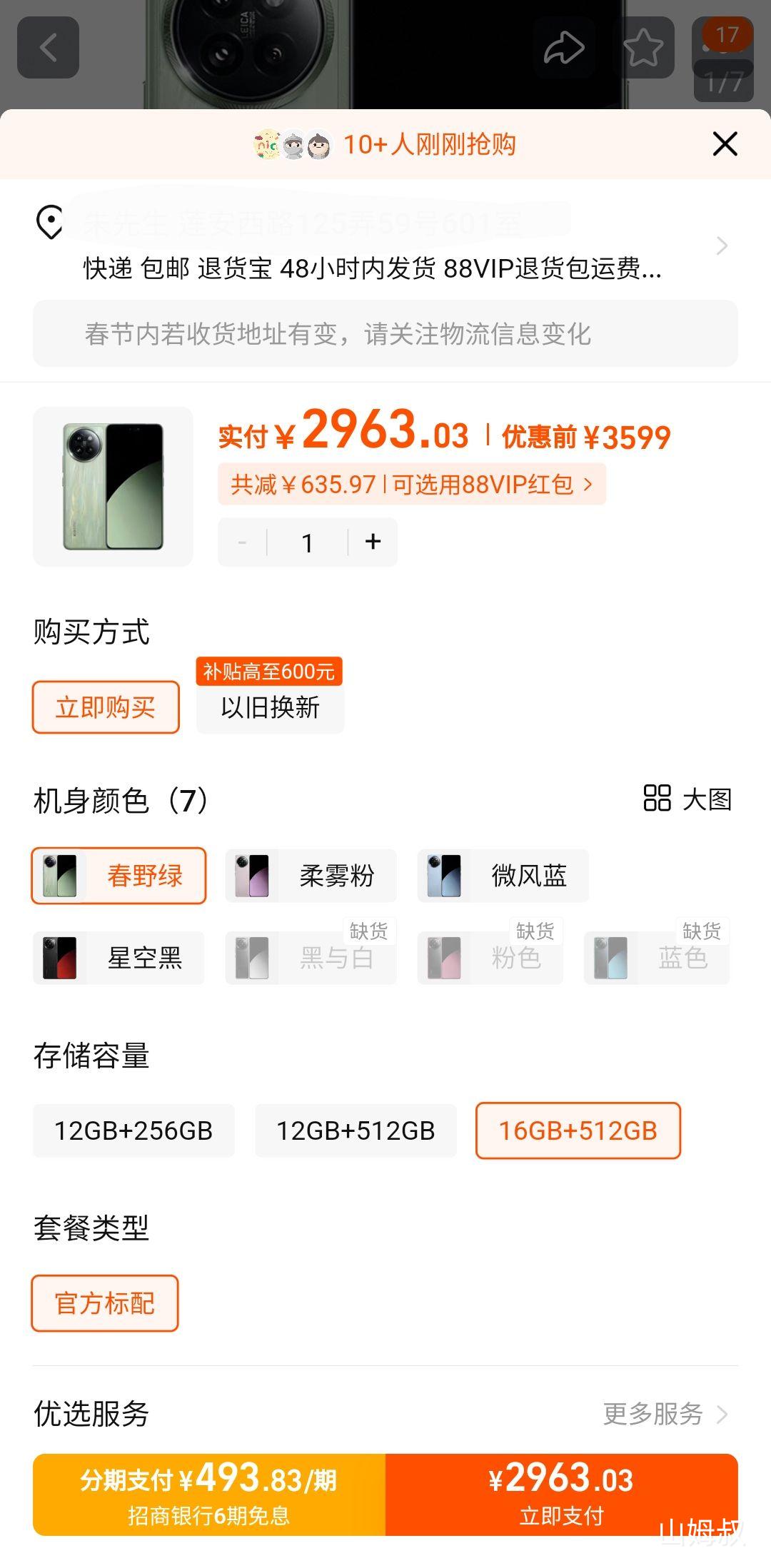Increase quantity with the plus button
Screen dimensions: 771x1568
coord(373,542)
